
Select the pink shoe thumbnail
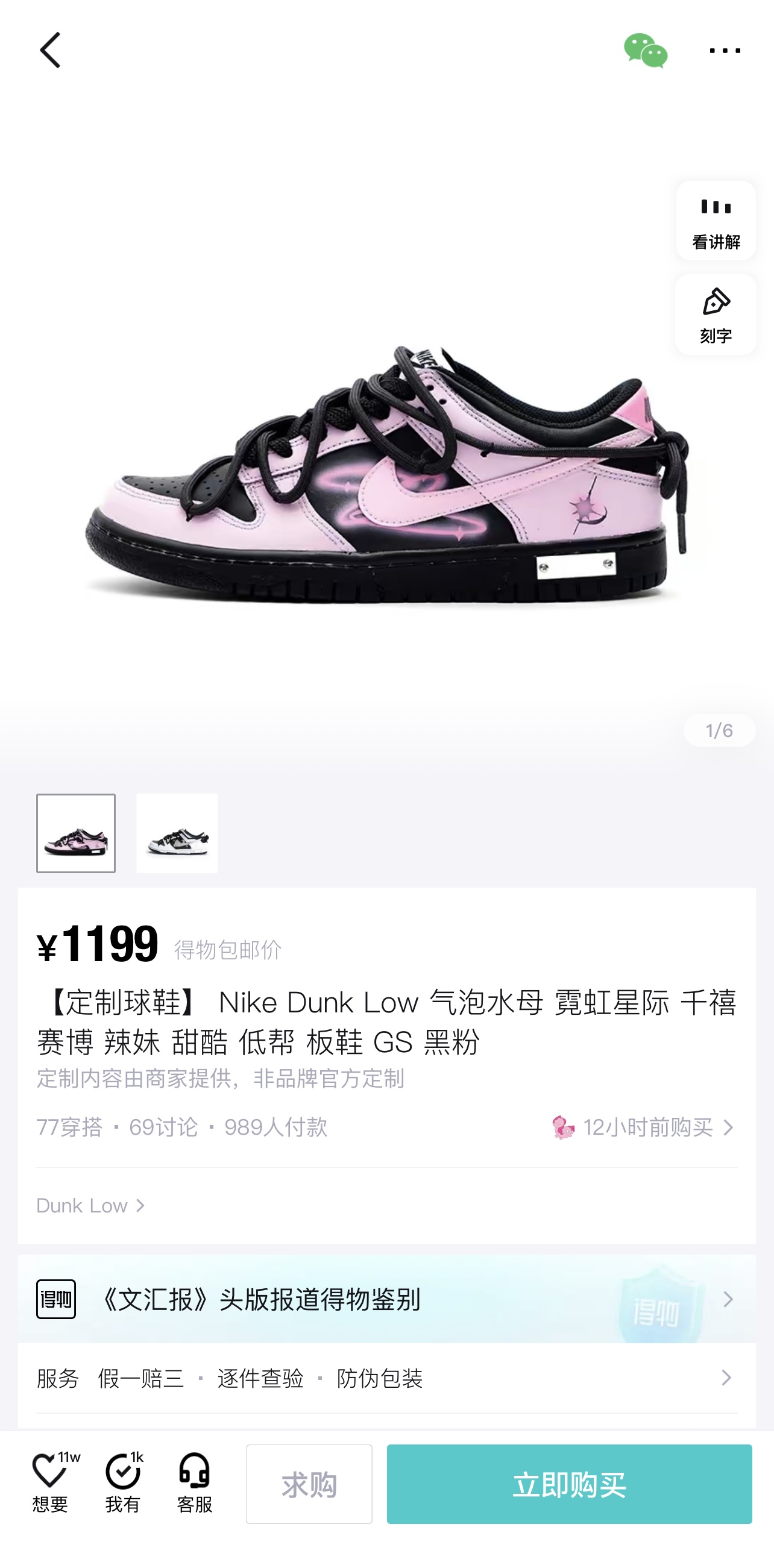(75, 833)
